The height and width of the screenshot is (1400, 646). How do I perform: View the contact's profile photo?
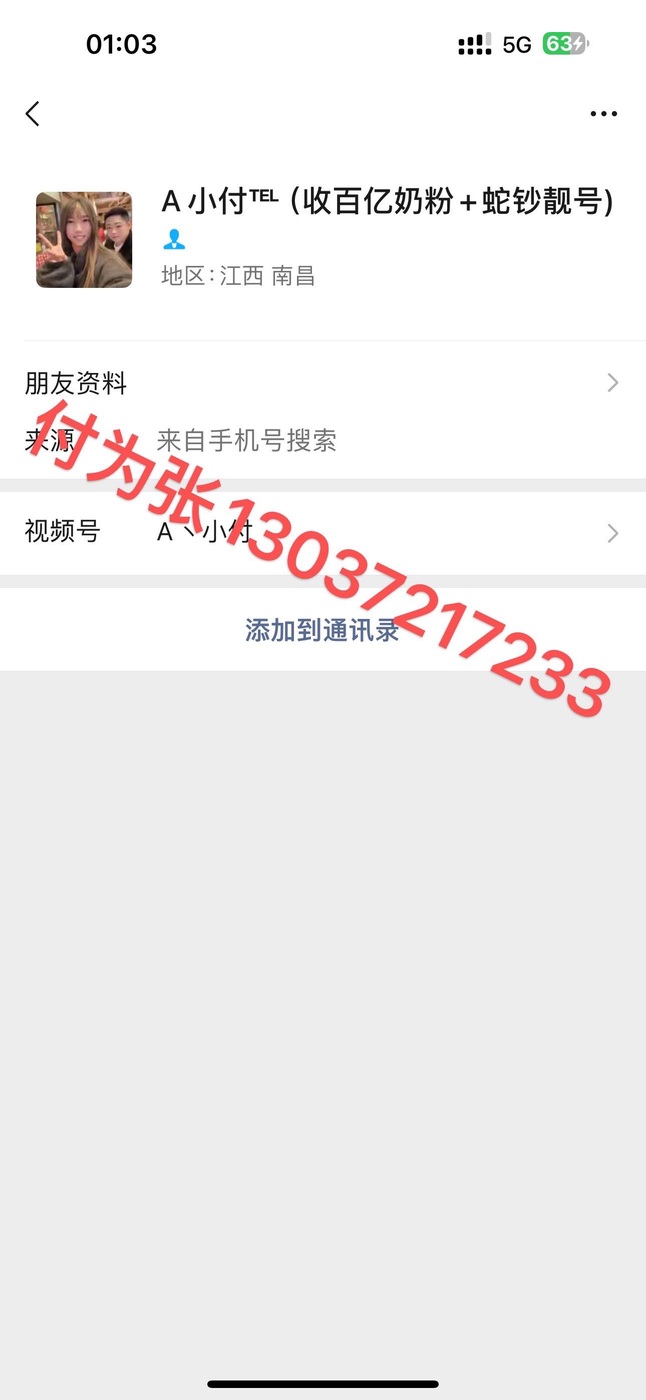pos(84,240)
